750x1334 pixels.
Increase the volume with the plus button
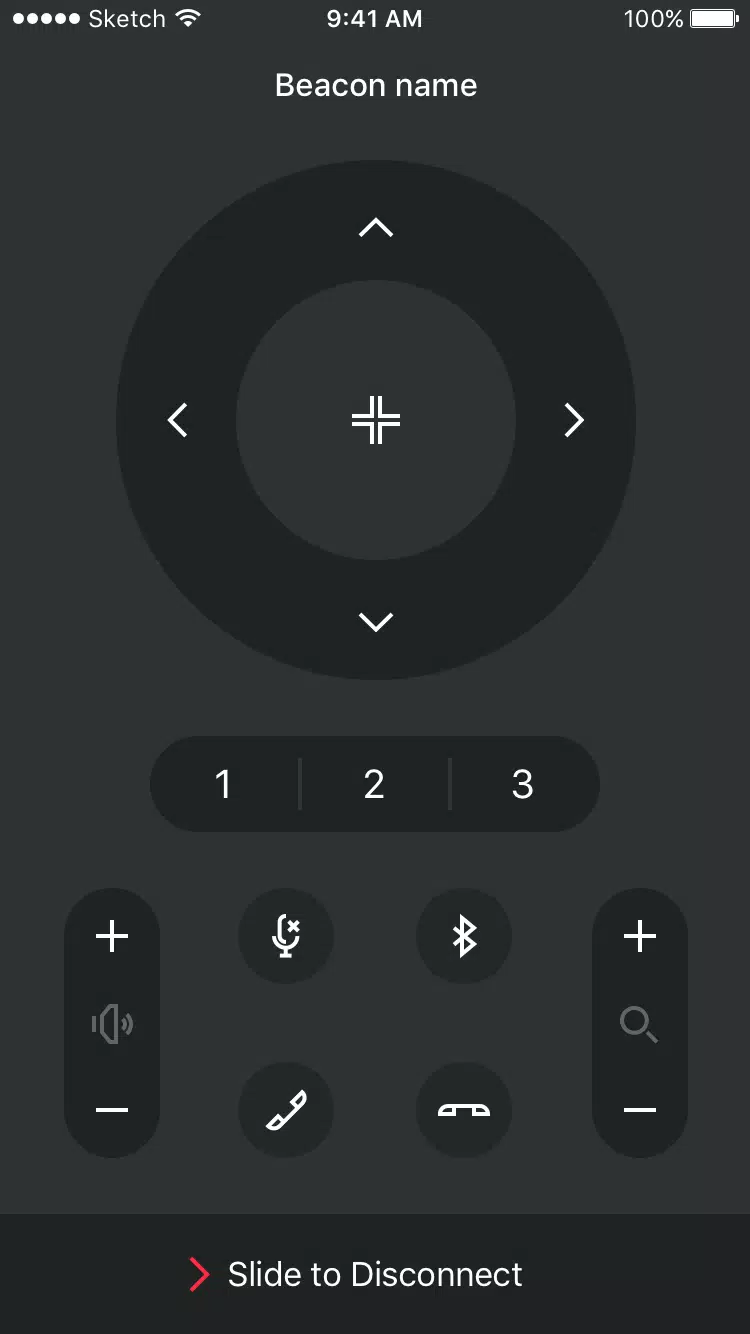pyautogui.click(x=112, y=936)
